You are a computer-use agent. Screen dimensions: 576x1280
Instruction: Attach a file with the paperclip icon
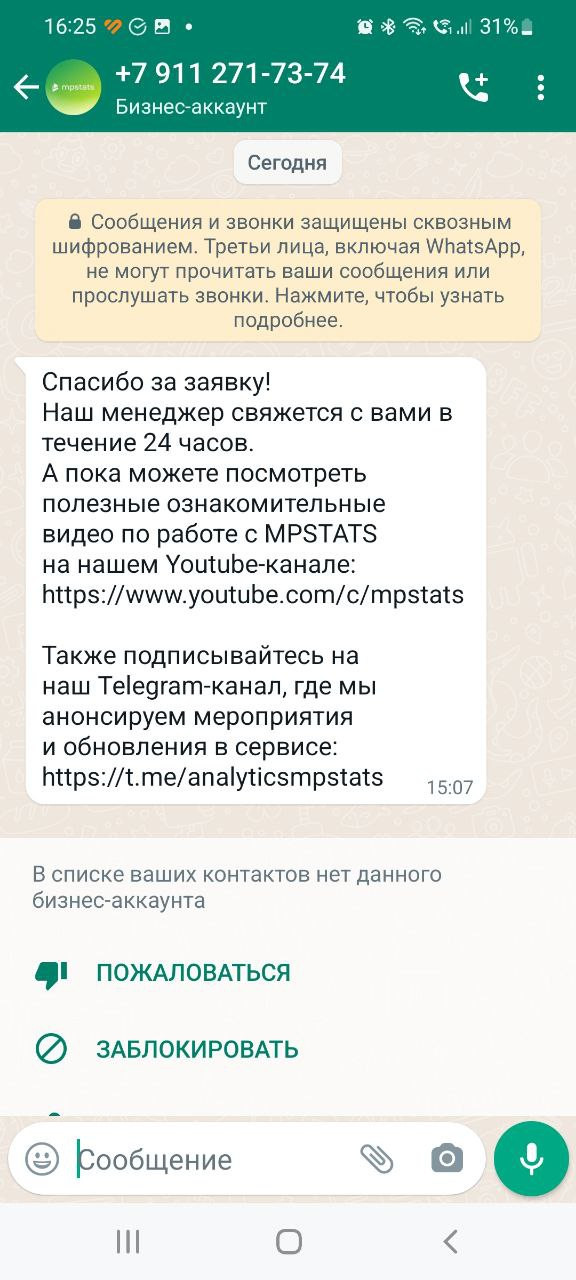tap(377, 1159)
